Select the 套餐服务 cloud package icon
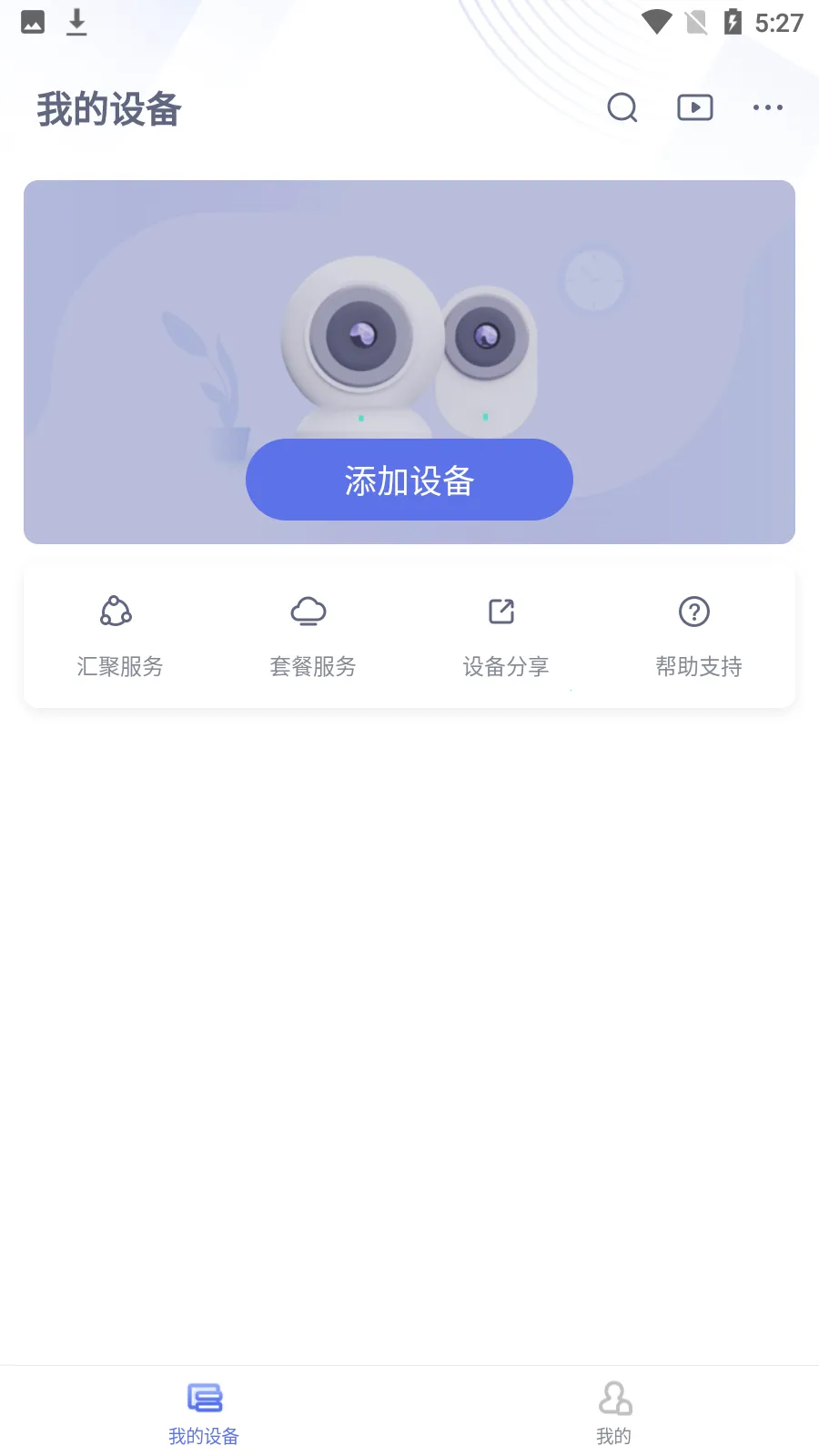 pyautogui.click(x=309, y=611)
